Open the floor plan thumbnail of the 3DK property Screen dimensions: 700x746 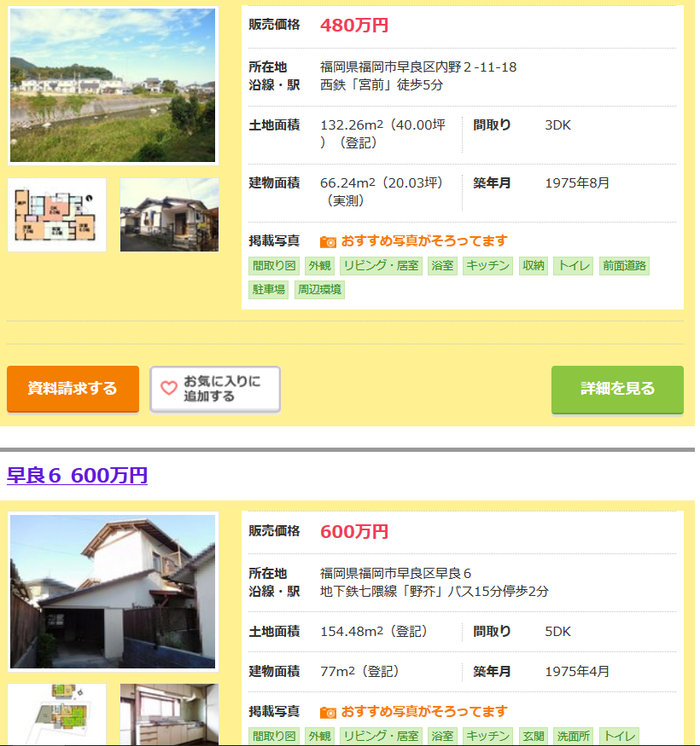pyautogui.click(x=57, y=215)
